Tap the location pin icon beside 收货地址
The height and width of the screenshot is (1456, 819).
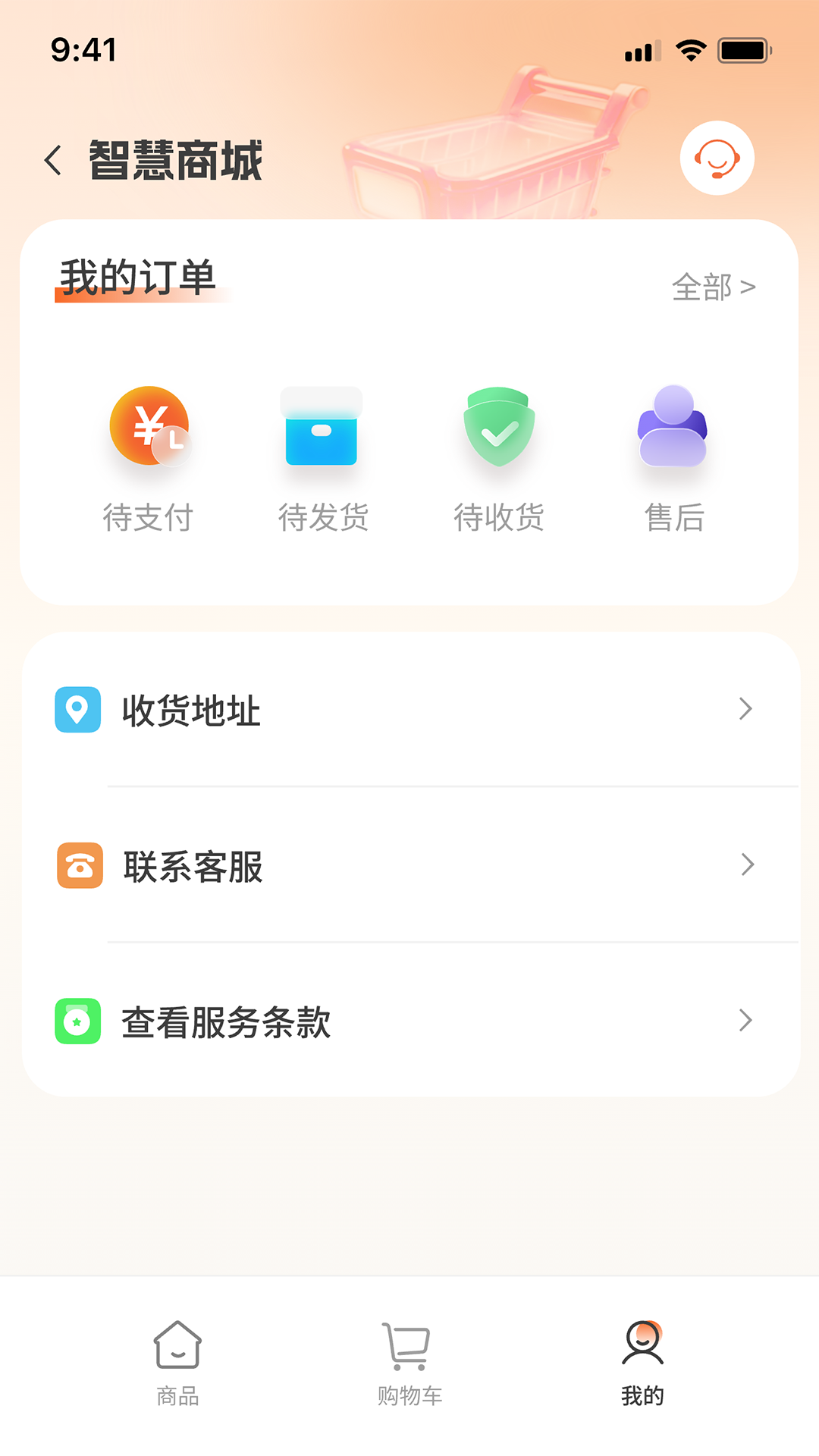(77, 710)
